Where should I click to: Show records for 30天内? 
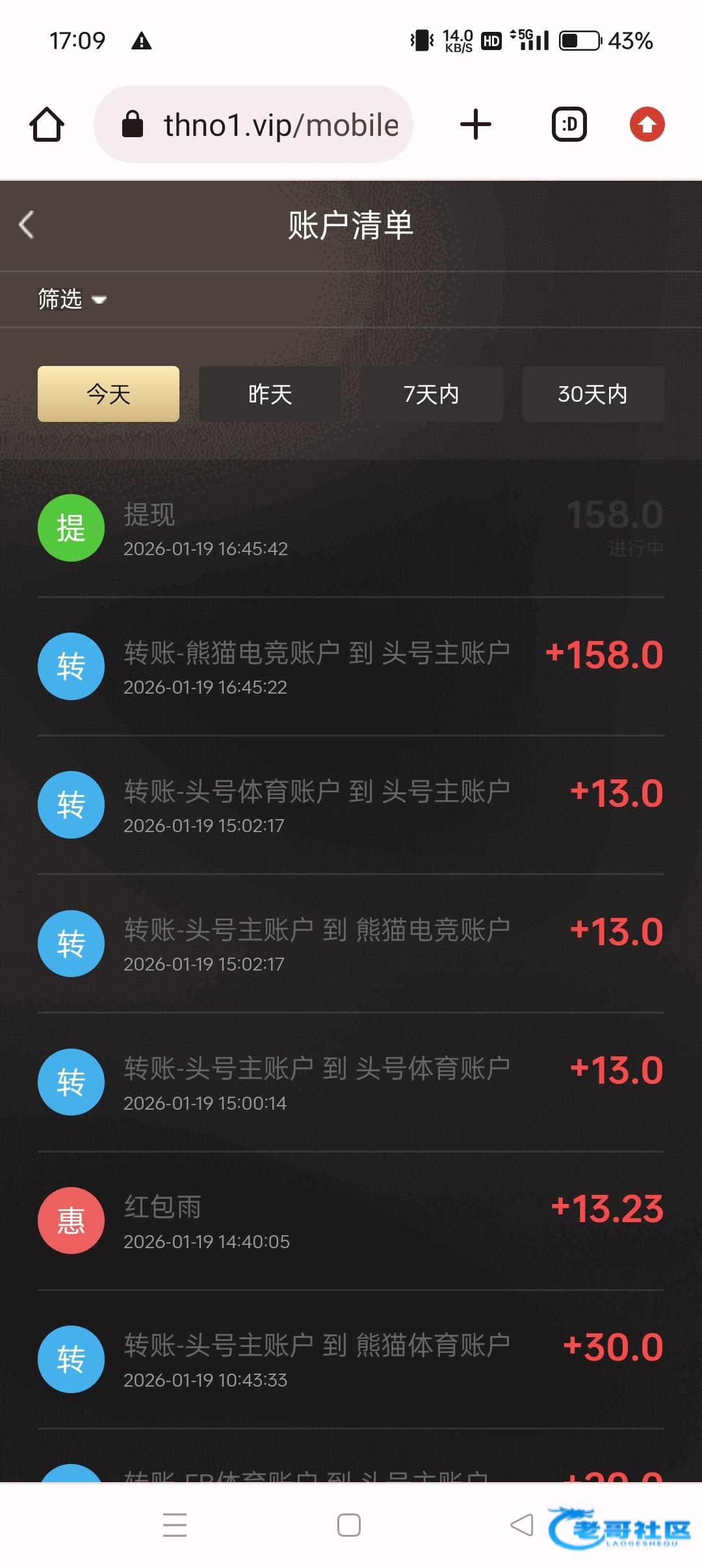coord(593,394)
